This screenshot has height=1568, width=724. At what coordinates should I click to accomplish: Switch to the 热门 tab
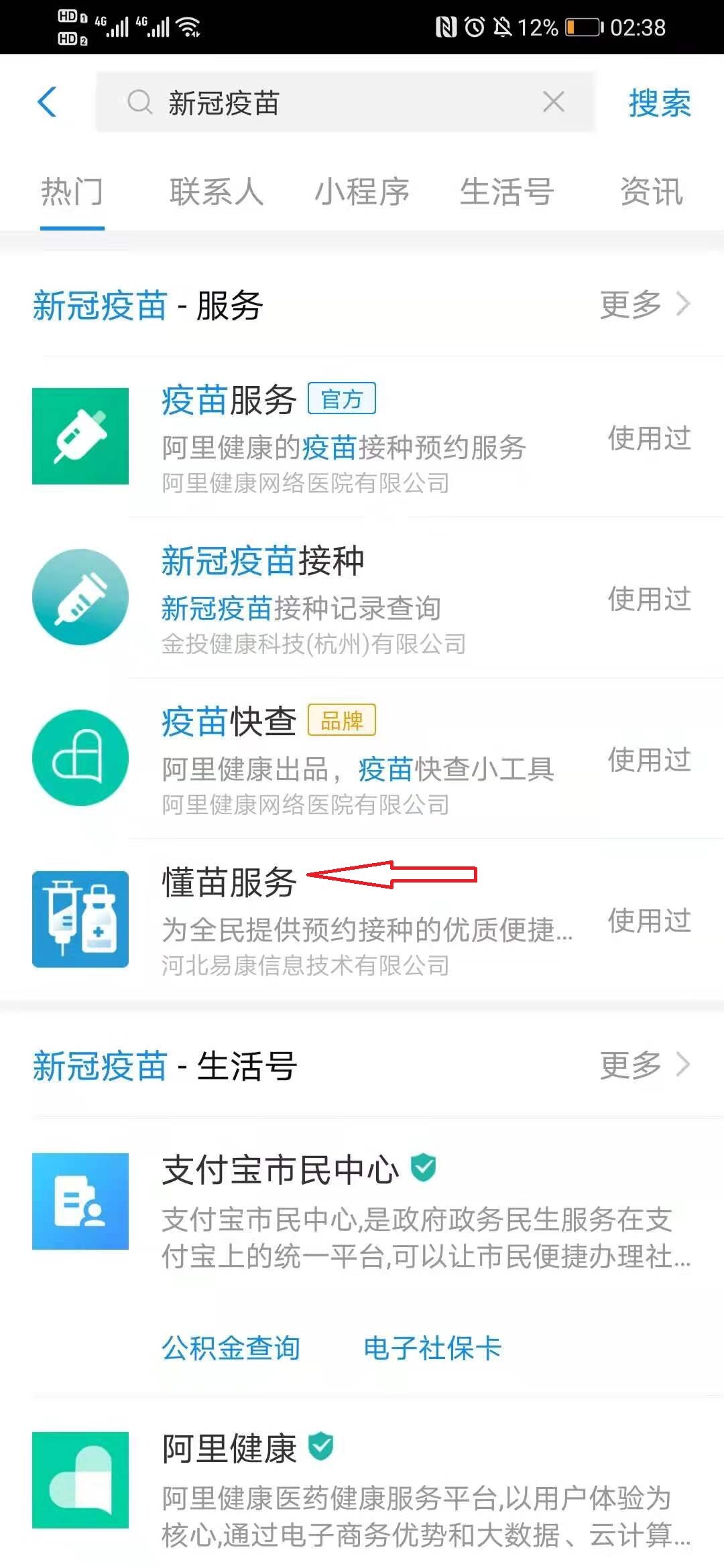coord(72,192)
